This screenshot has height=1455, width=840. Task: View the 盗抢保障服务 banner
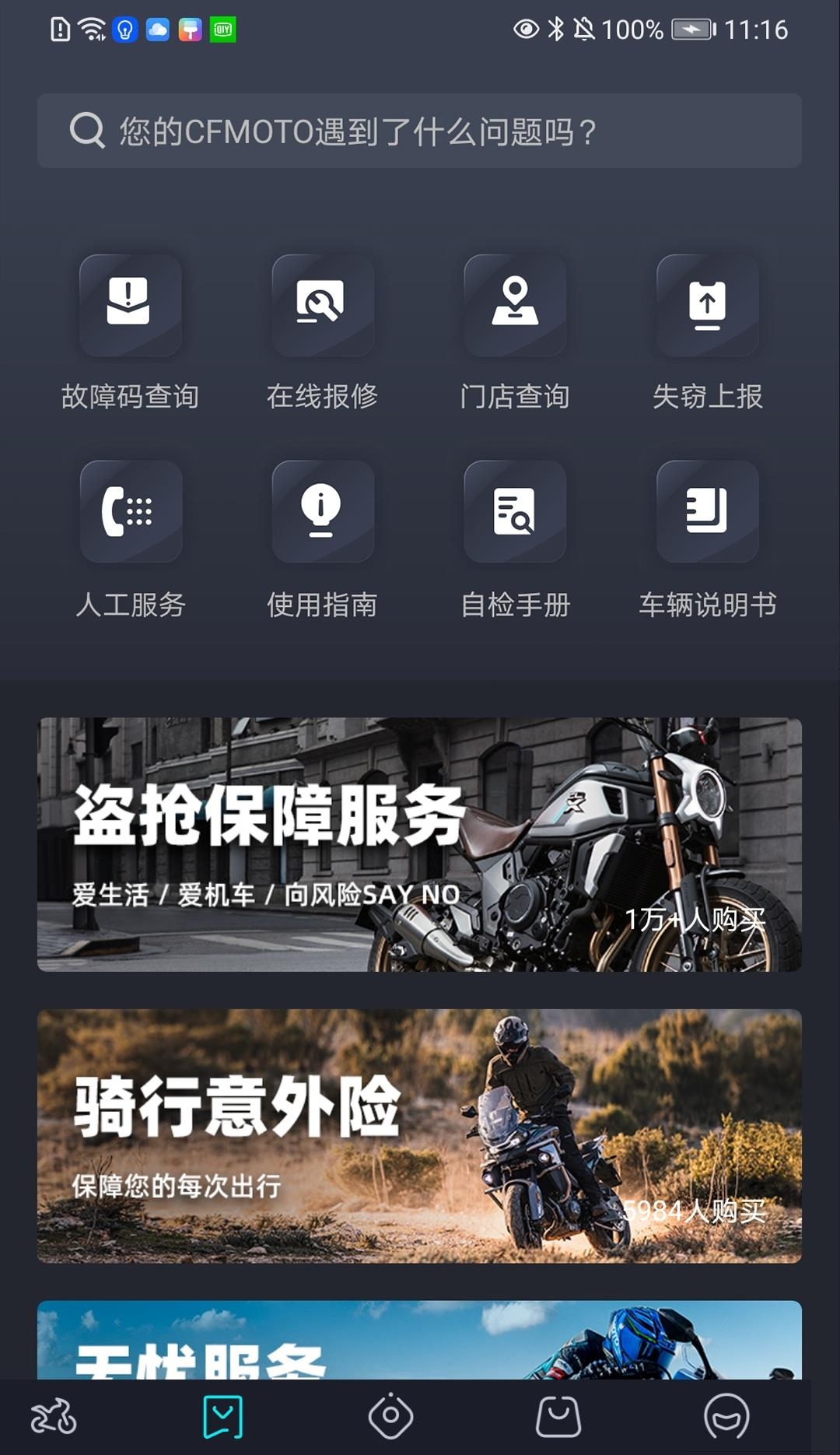419,844
